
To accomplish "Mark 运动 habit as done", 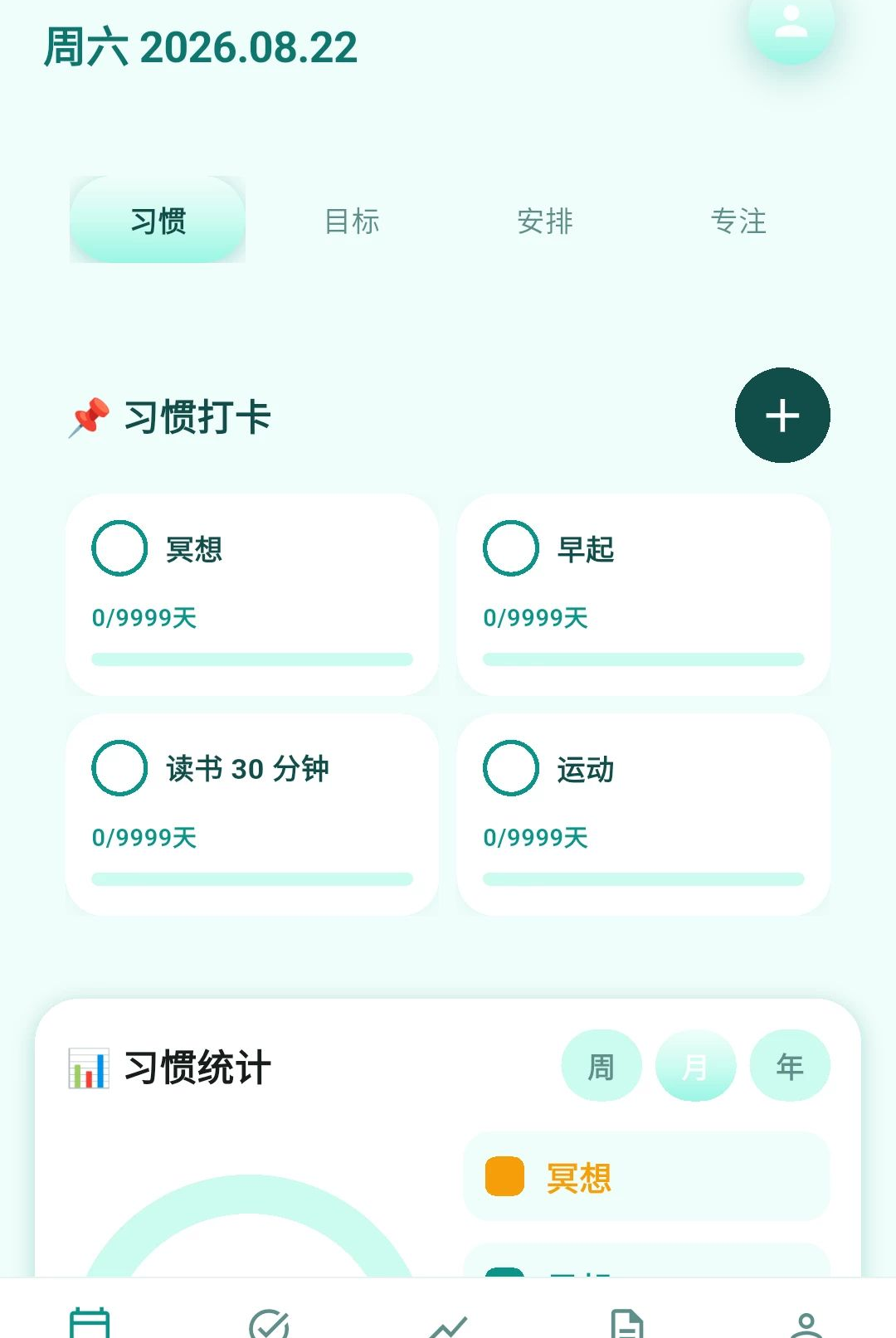I will 511,768.
